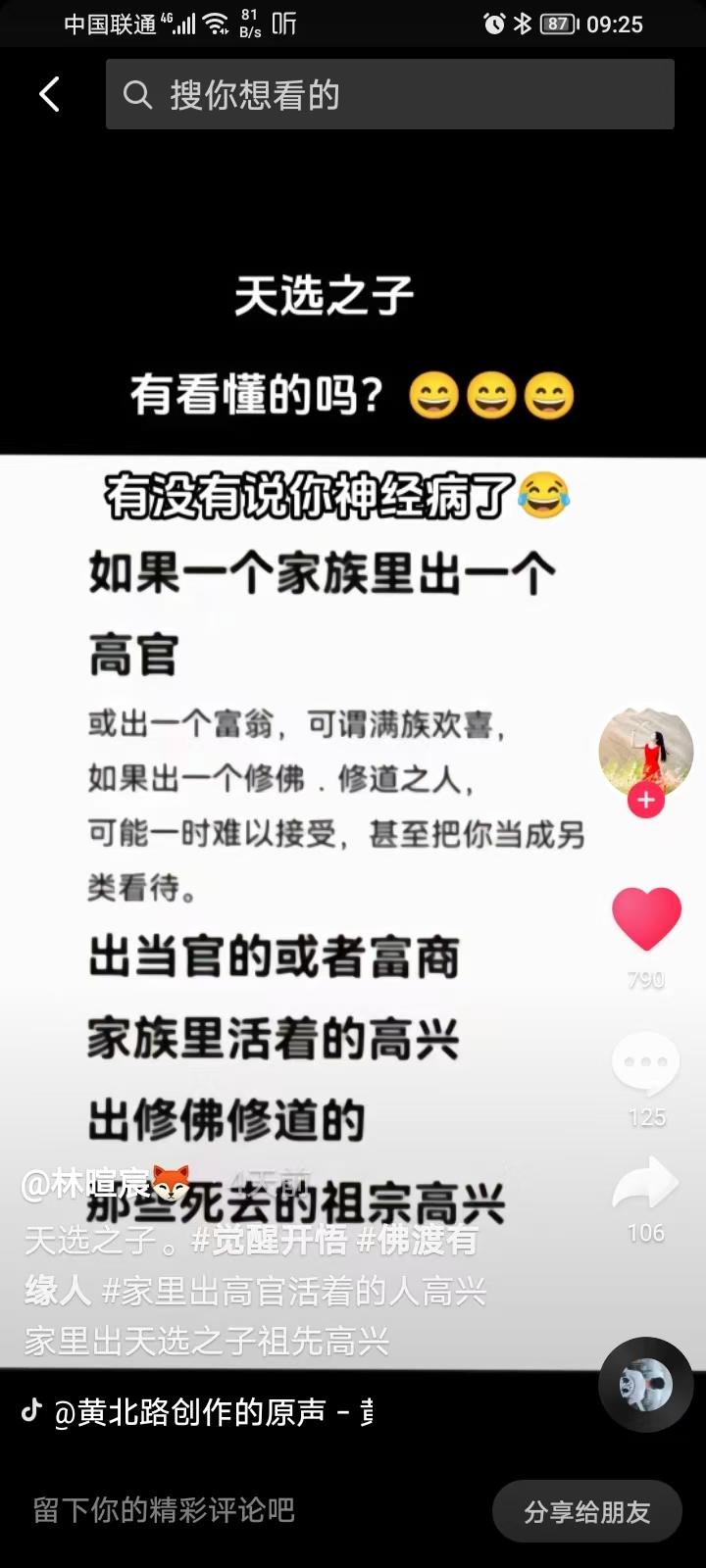Viewport: 706px width, 1568px height.
Task: Go back with the top-left arrow
Action: click(49, 95)
